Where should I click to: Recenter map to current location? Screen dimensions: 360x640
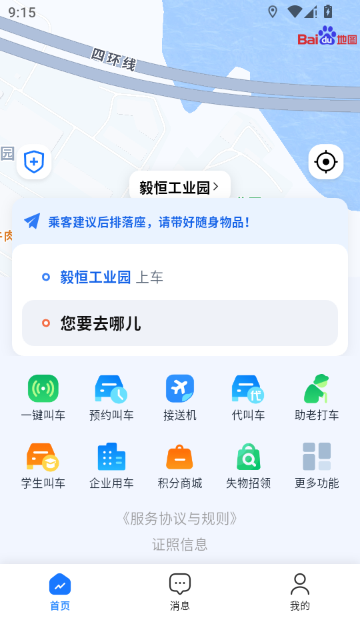pos(326,162)
